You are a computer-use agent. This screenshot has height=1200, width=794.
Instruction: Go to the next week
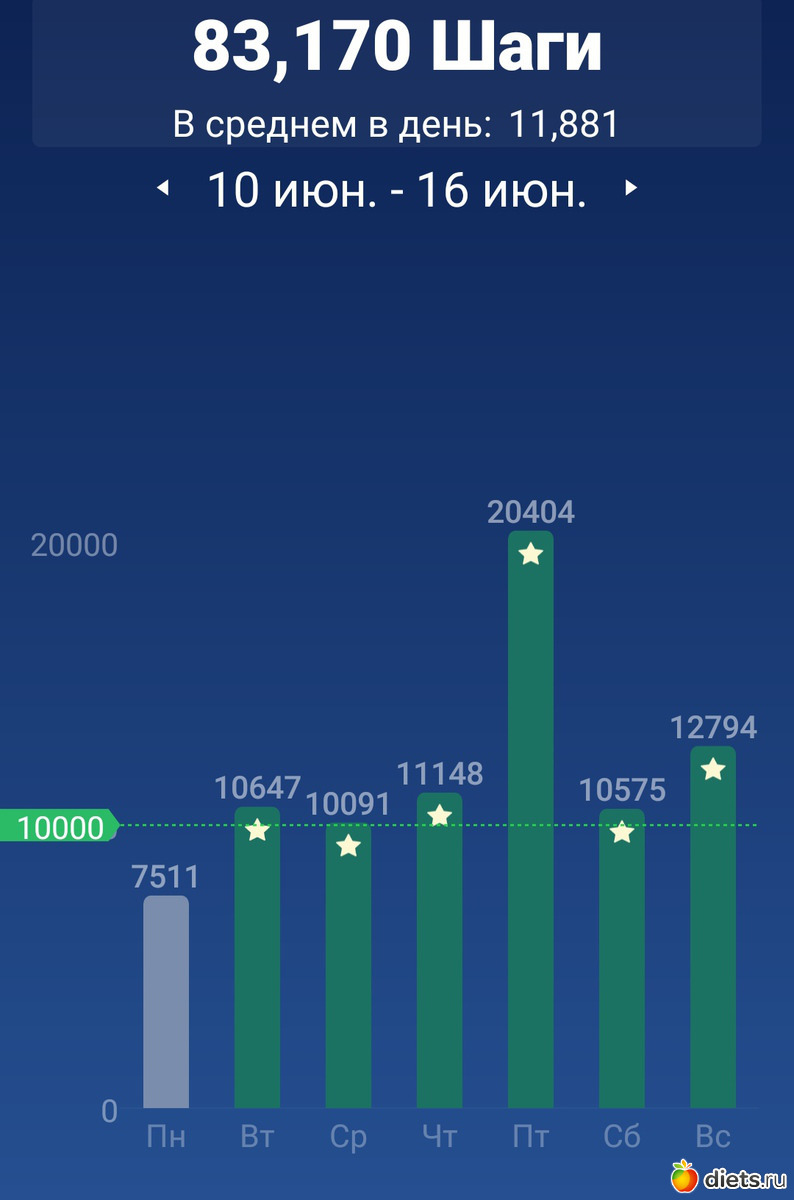pyautogui.click(x=631, y=187)
